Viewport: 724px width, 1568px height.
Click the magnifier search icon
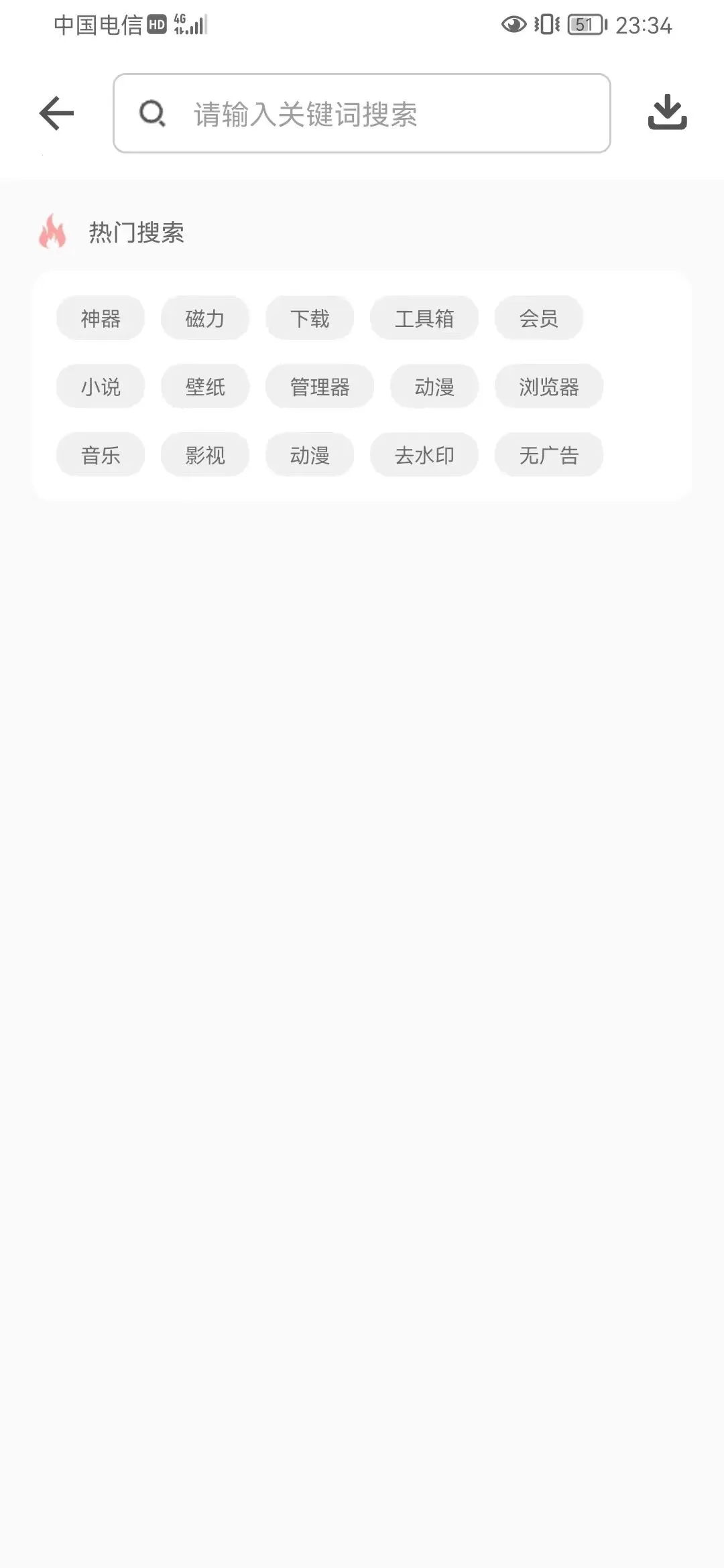[x=153, y=114]
